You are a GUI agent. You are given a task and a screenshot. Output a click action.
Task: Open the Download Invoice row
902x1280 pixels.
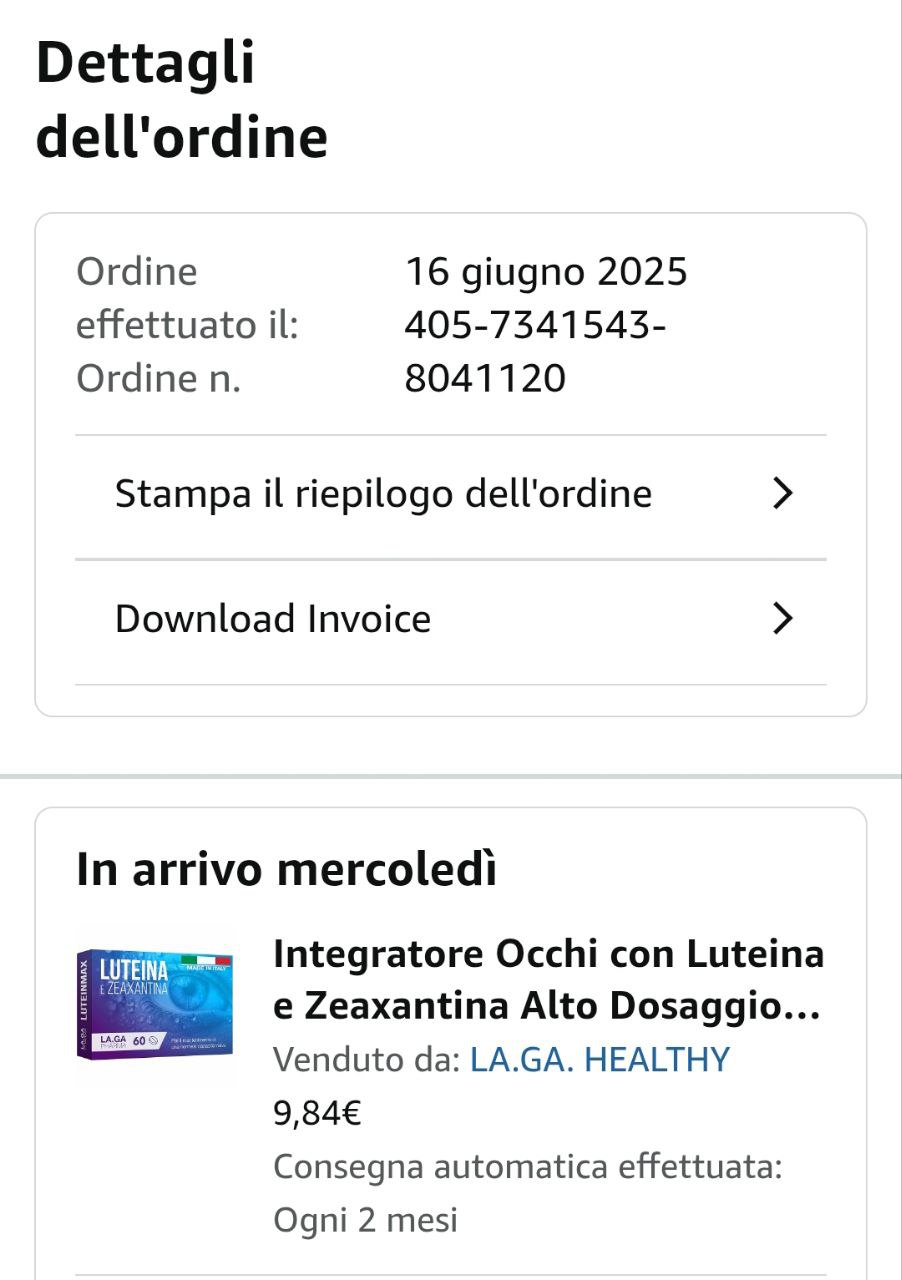click(x=450, y=620)
